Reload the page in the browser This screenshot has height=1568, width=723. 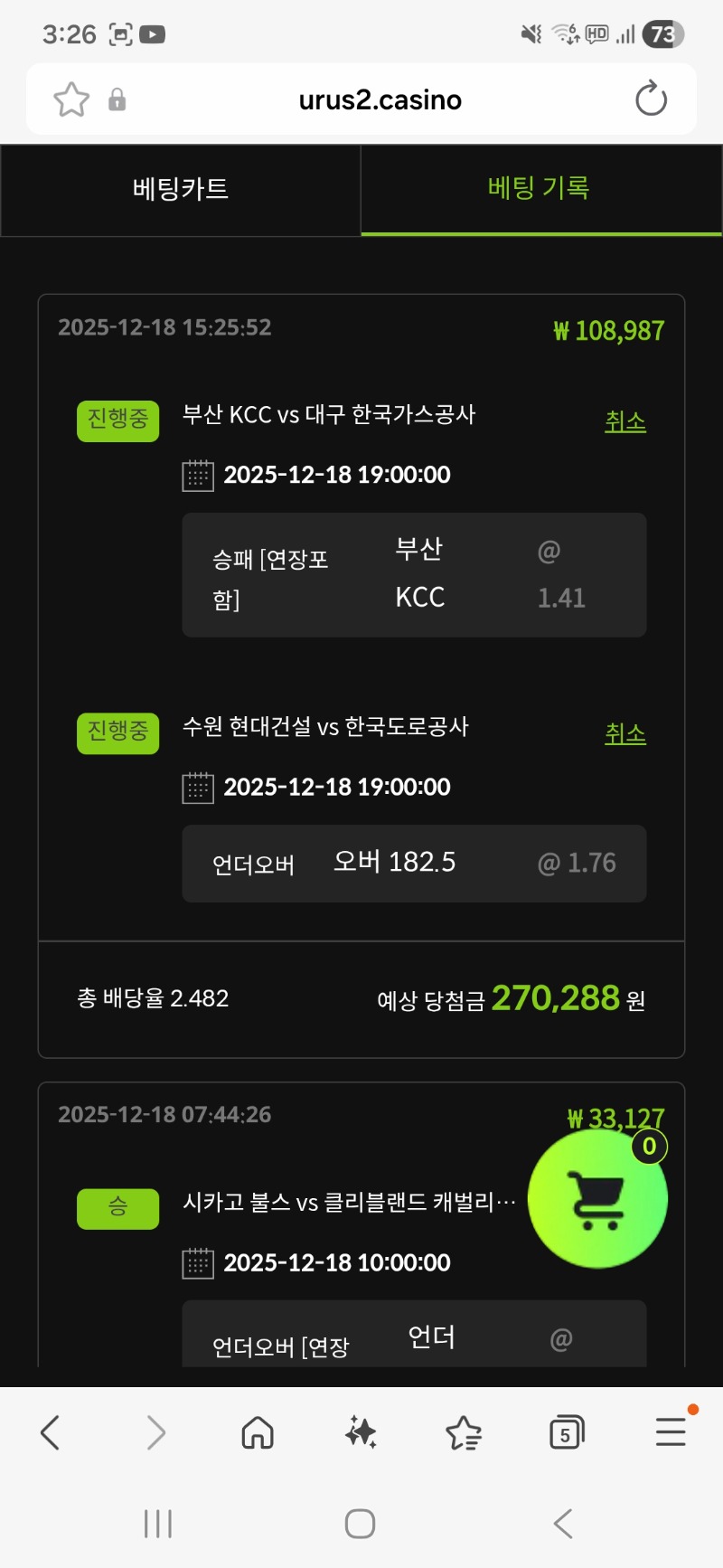tap(651, 99)
